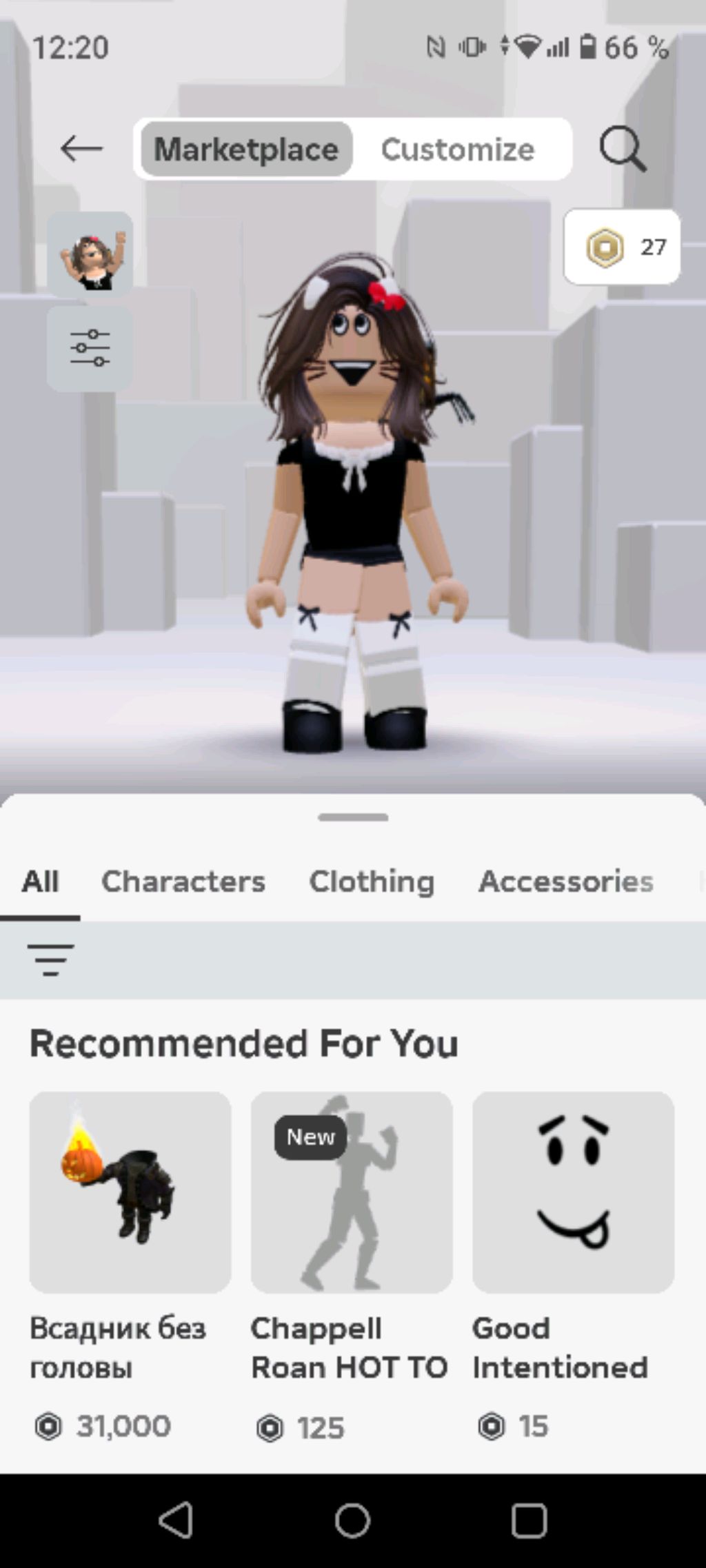The height and width of the screenshot is (1568, 706).
Task: Switch to the Clothing tab
Action: pyautogui.click(x=372, y=882)
